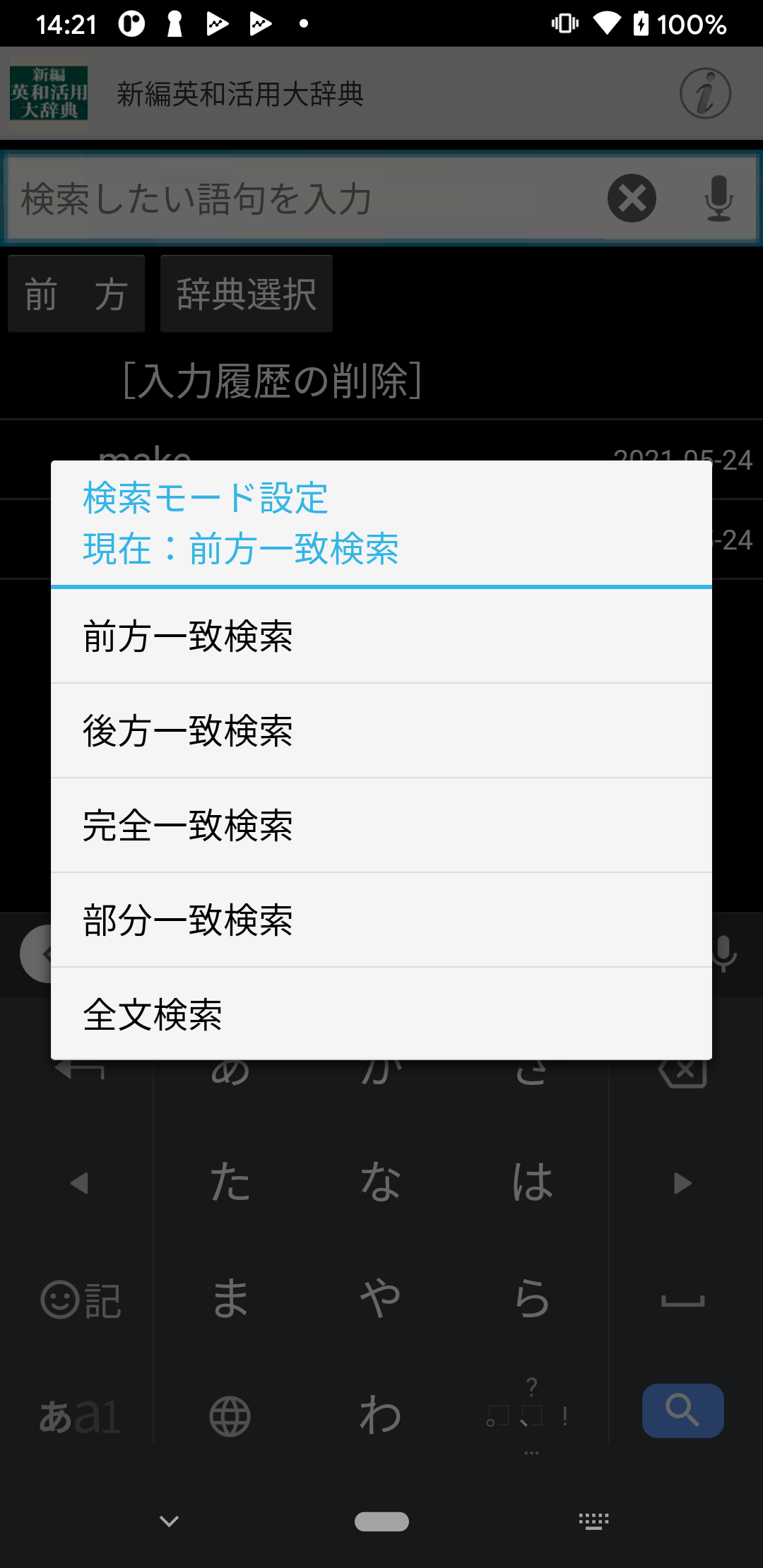This screenshot has height=1568, width=763.
Task: Tap the keyboard search key
Action: pos(682,1410)
